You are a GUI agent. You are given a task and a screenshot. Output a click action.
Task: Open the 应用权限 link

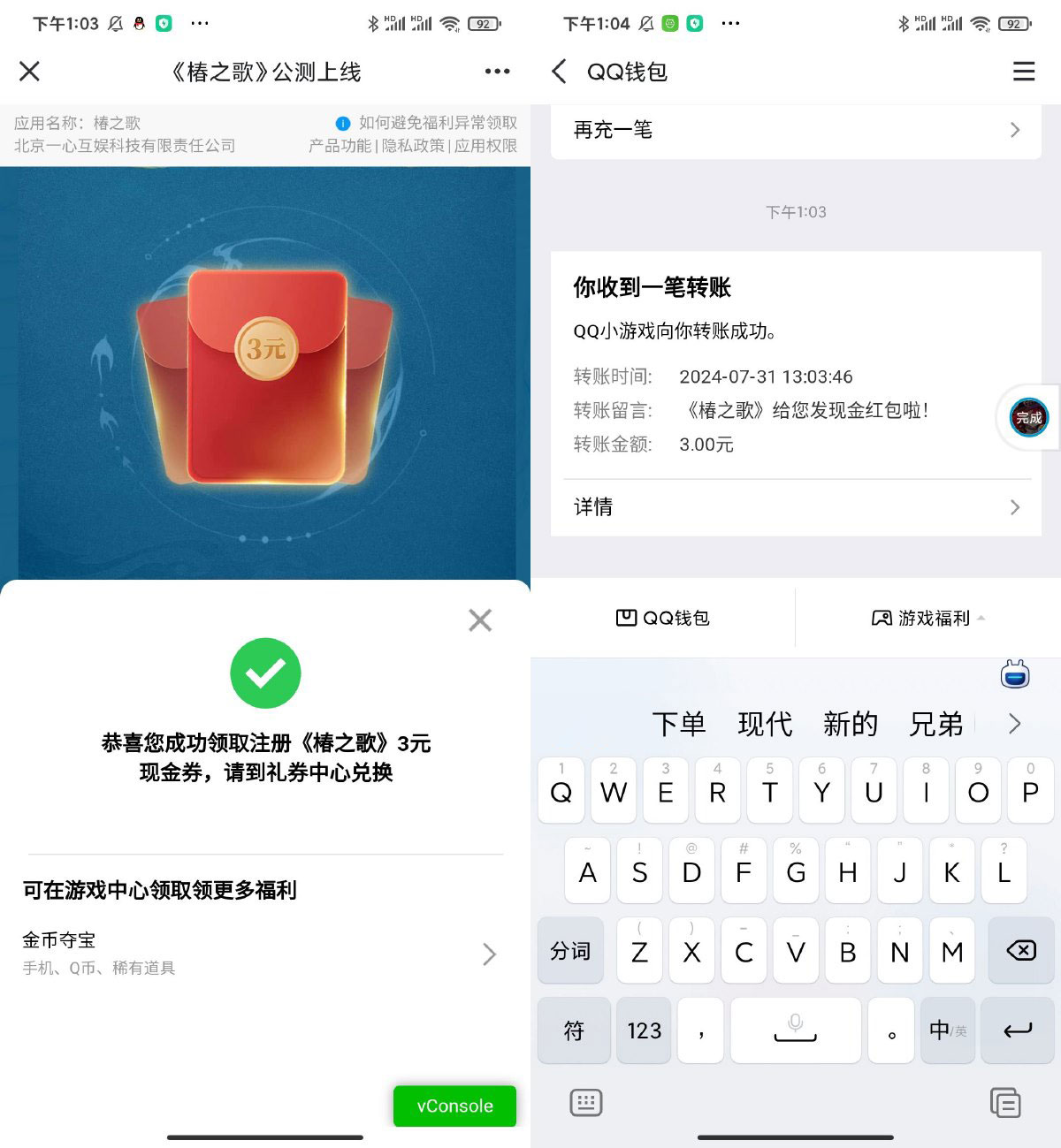[x=485, y=146]
